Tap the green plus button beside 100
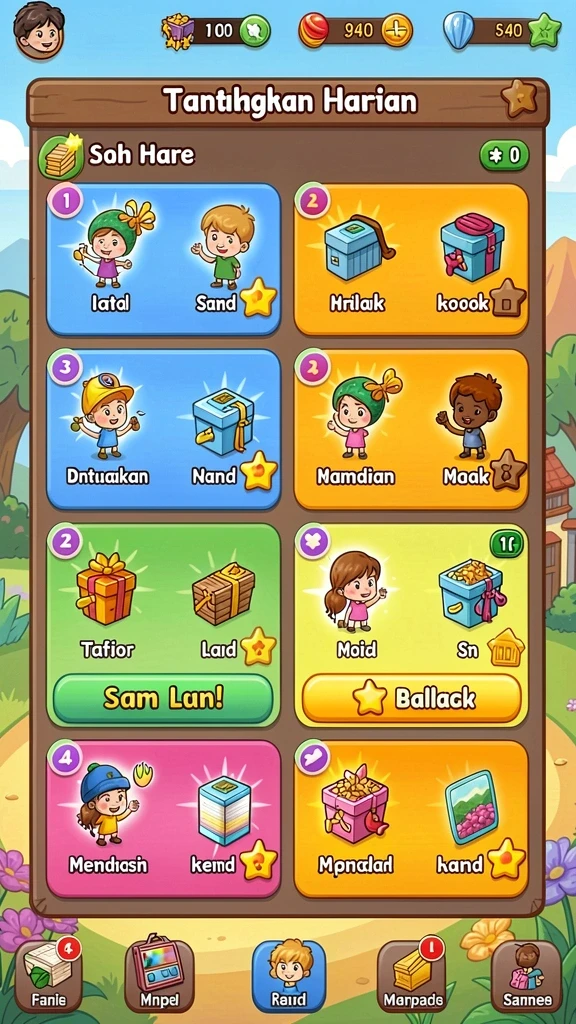This screenshot has height=1024, width=576. point(255,31)
